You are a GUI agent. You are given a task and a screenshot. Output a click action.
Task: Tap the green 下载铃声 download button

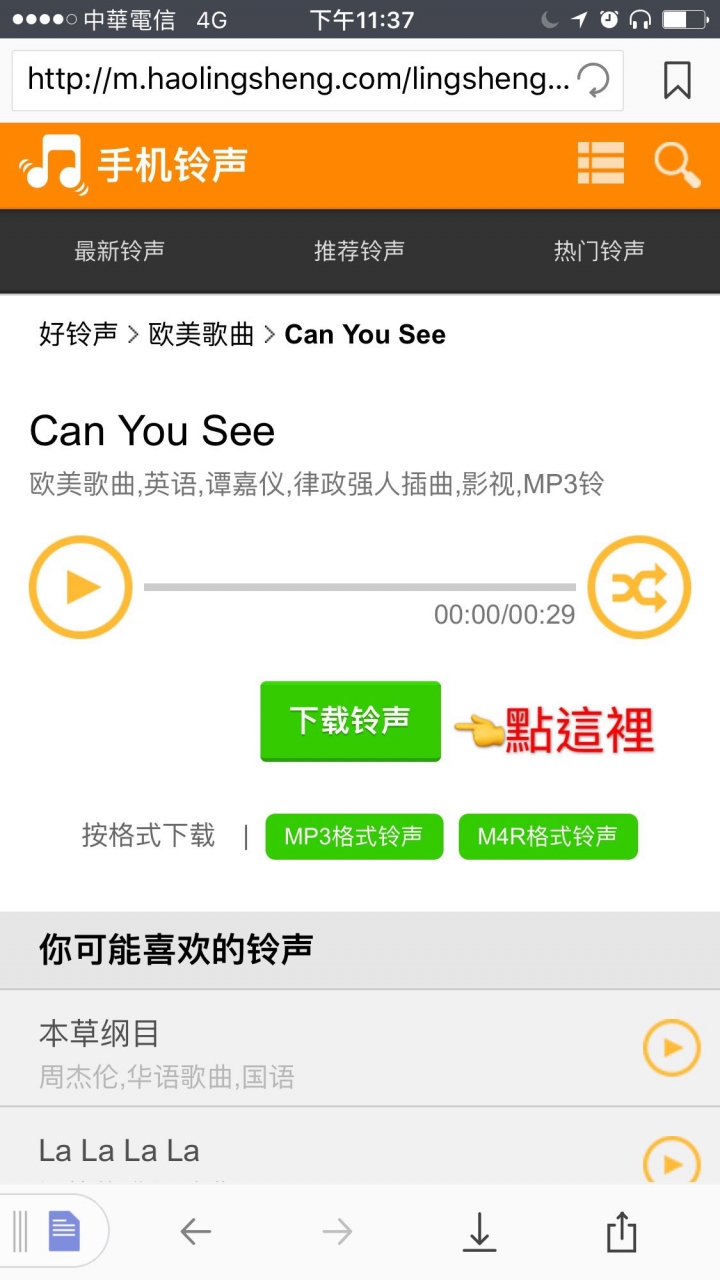350,721
